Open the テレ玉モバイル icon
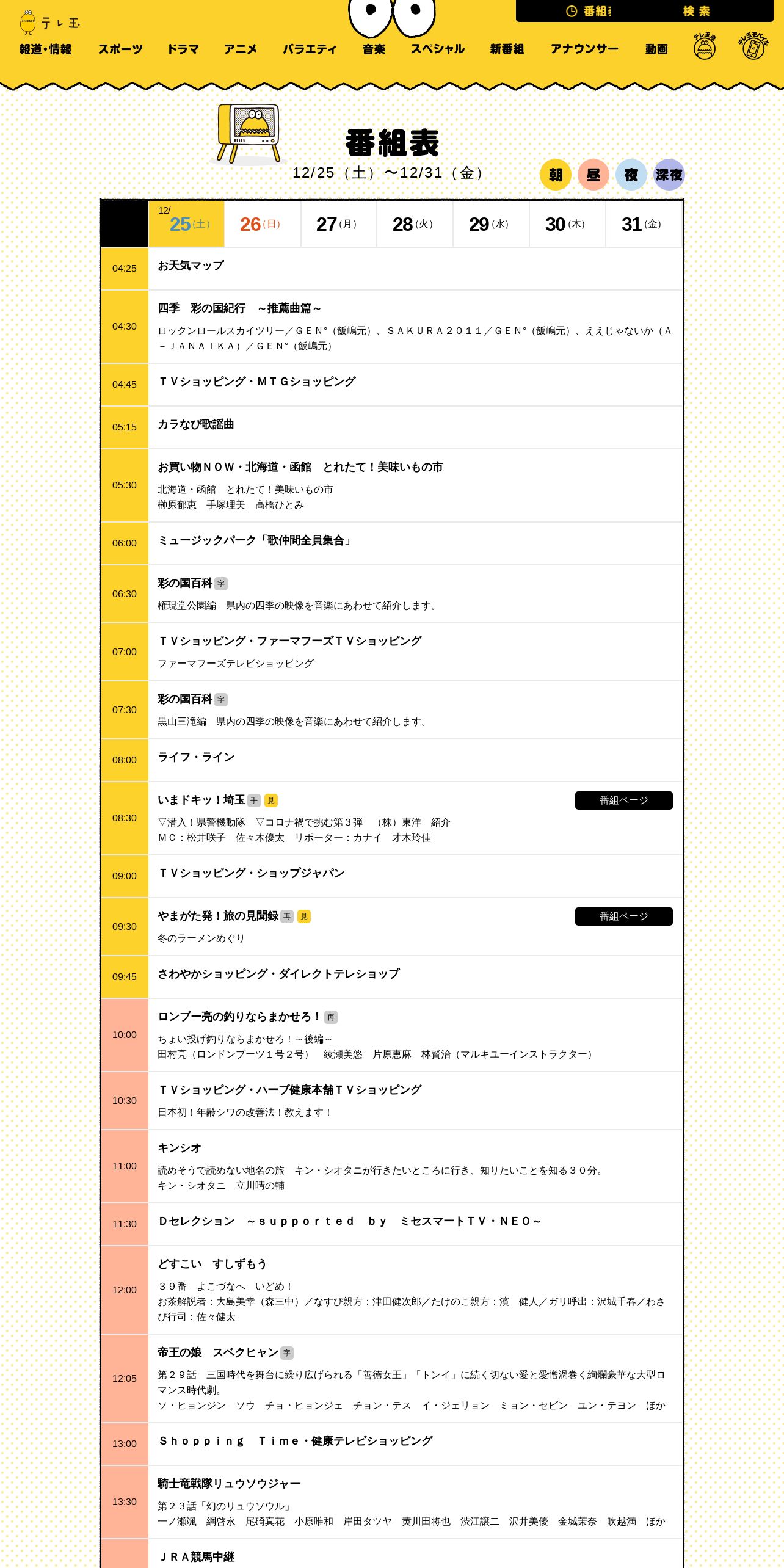This screenshot has height=1568, width=784. pos(753,46)
